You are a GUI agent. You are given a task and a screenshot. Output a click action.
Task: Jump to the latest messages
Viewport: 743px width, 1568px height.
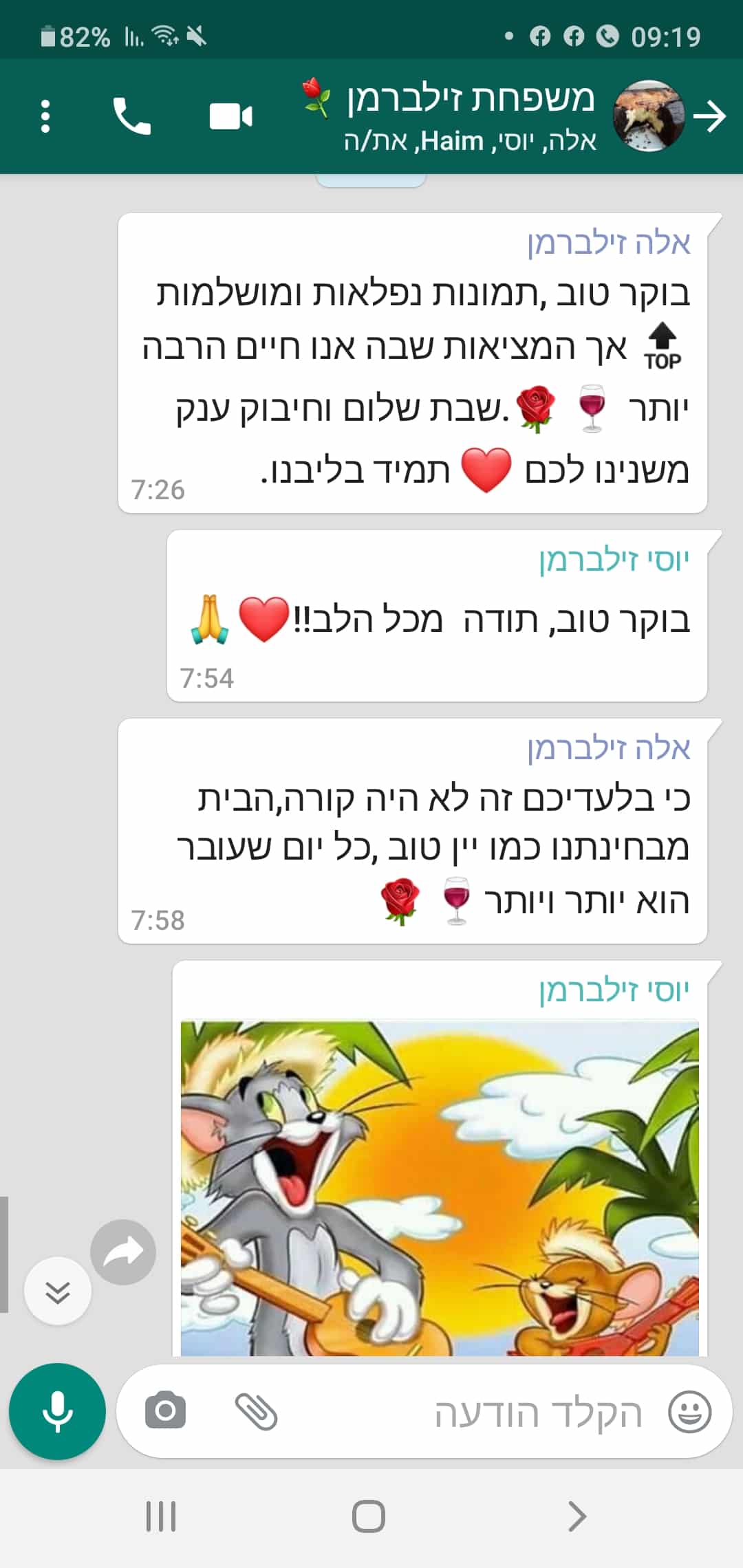point(58,1291)
